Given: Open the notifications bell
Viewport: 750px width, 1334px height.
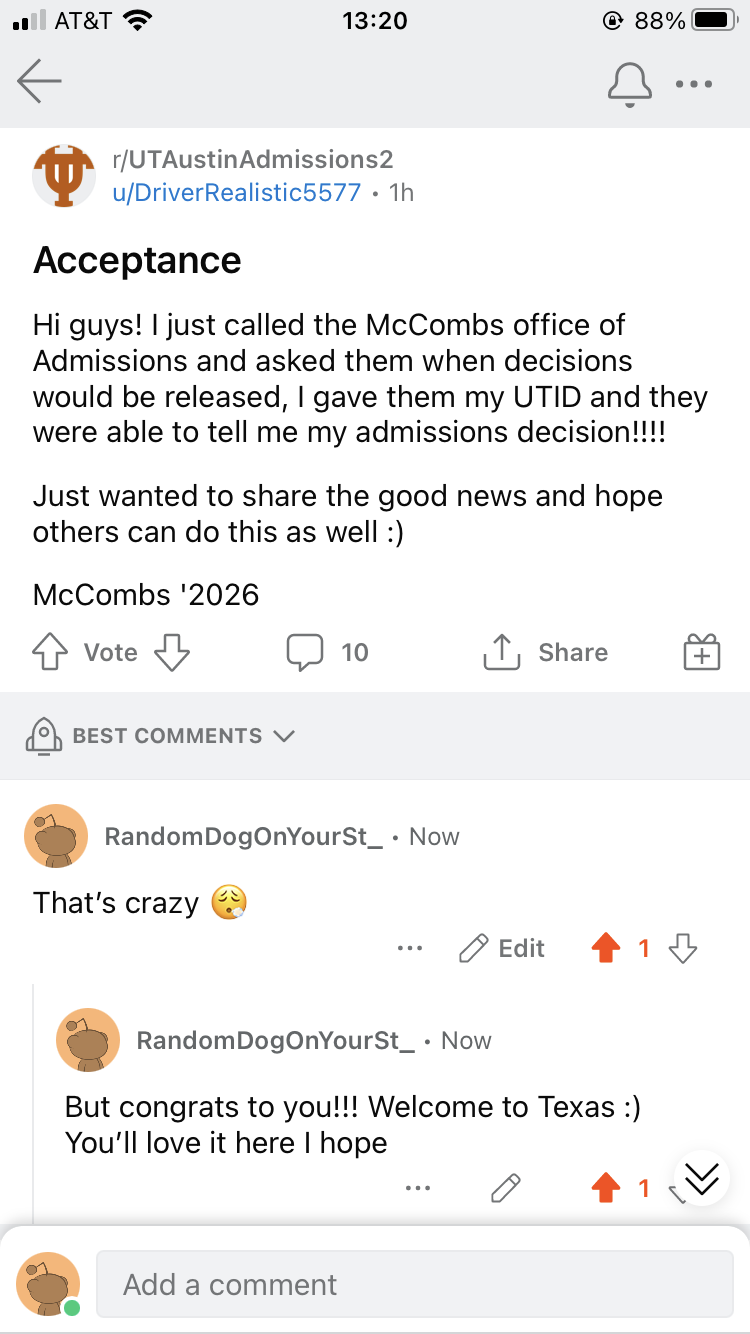Looking at the screenshot, I should (630, 83).
